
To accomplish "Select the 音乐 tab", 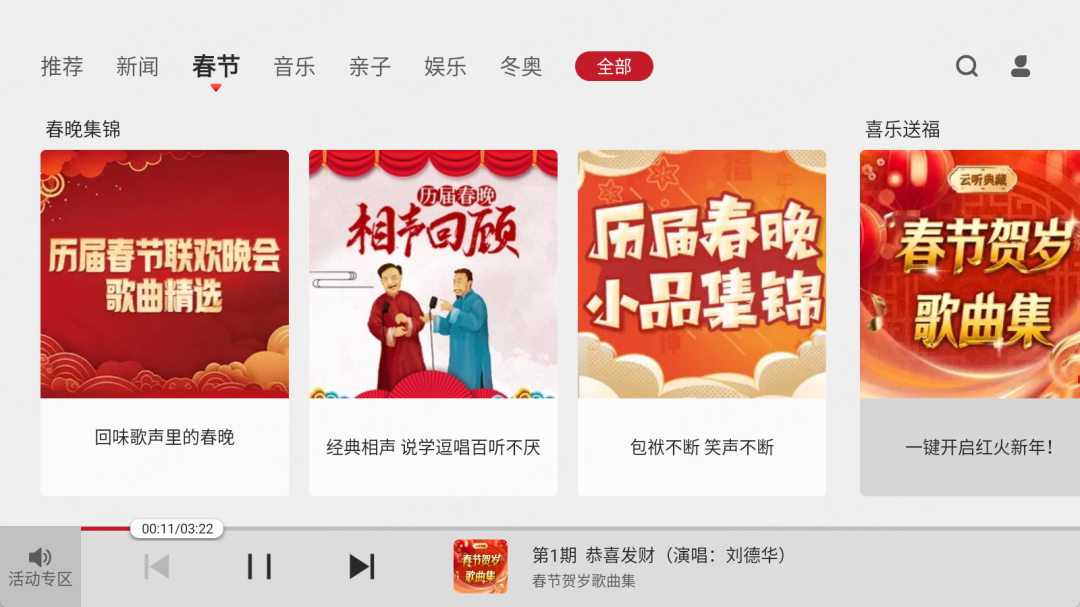I will coord(294,67).
